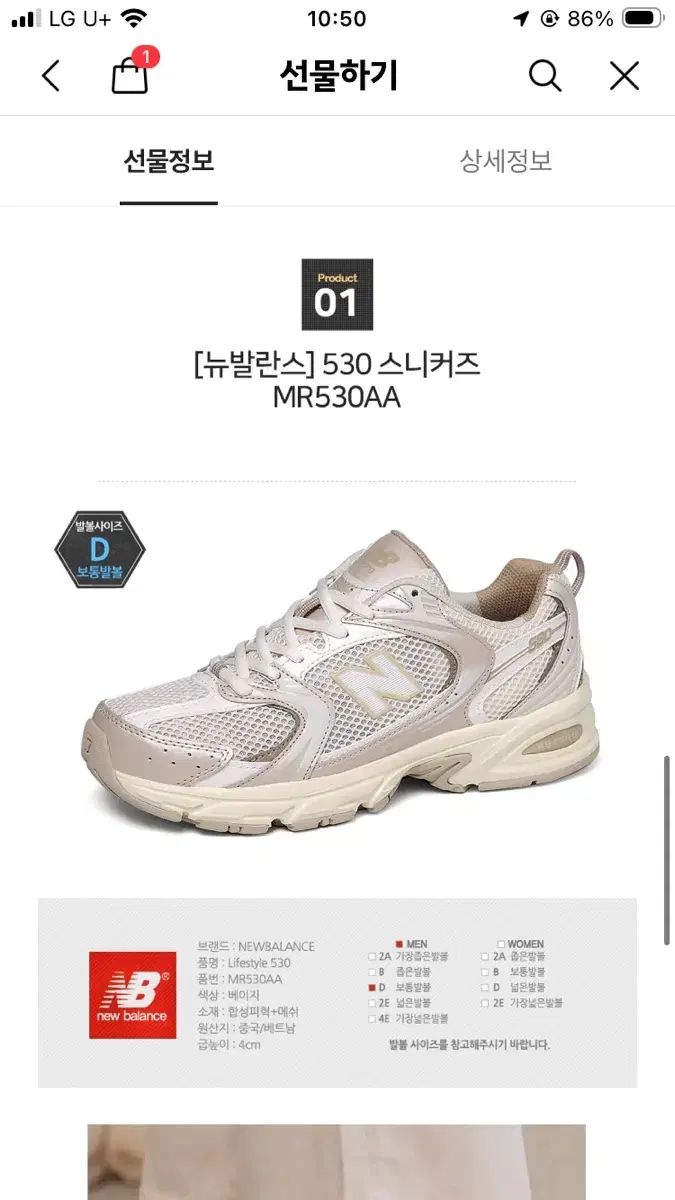Go back using the left arrow
This screenshot has height=1200, width=675.
(x=51, y=76)
